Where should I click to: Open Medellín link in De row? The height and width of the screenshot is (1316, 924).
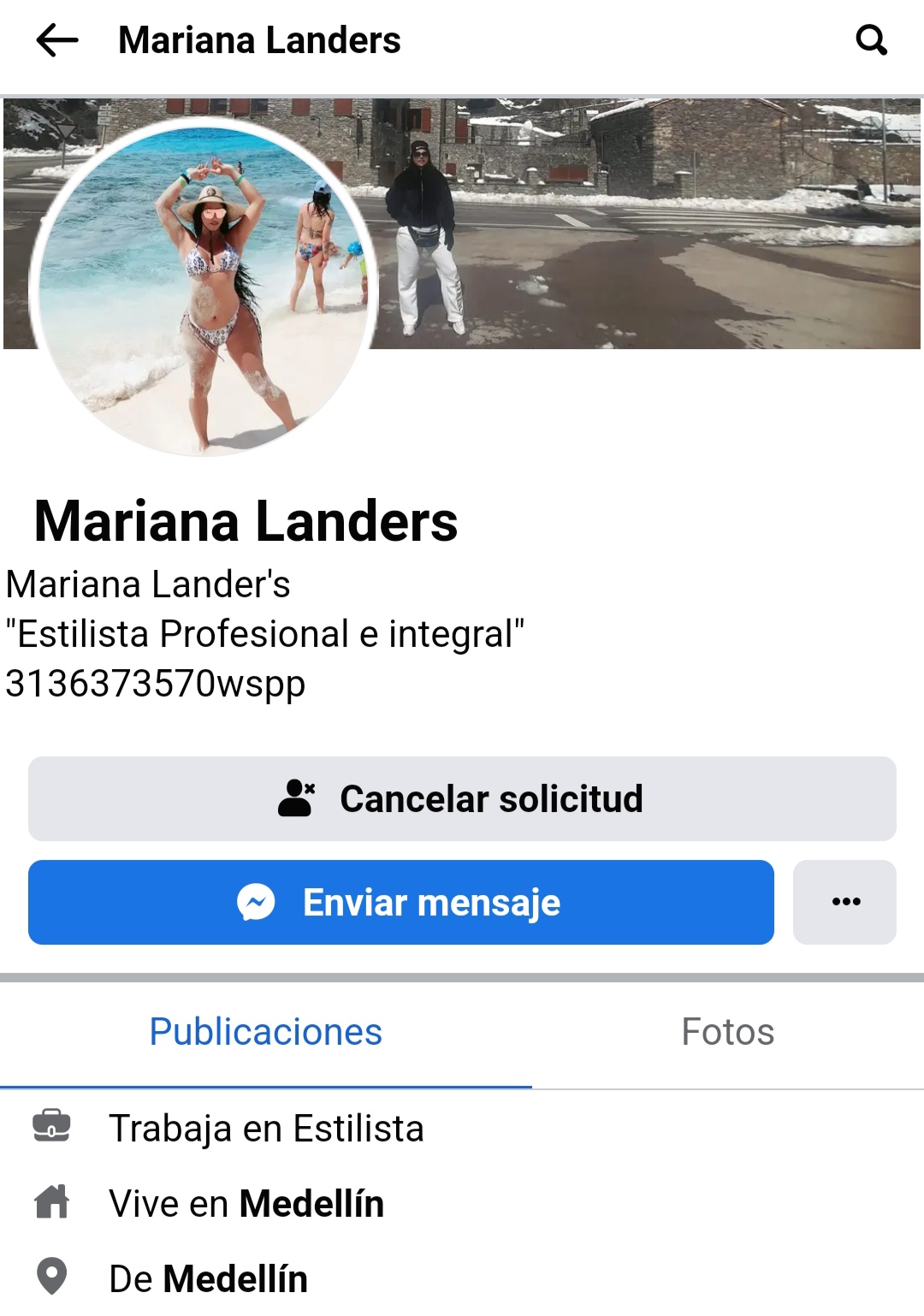point(235,1279)
